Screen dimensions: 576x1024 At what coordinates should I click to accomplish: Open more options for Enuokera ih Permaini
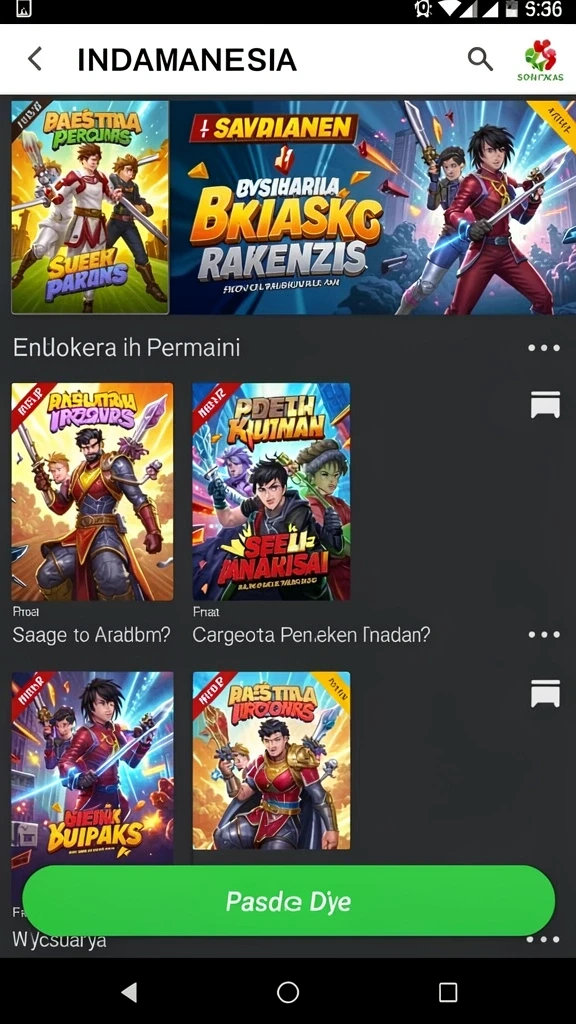tap(544, 348)
